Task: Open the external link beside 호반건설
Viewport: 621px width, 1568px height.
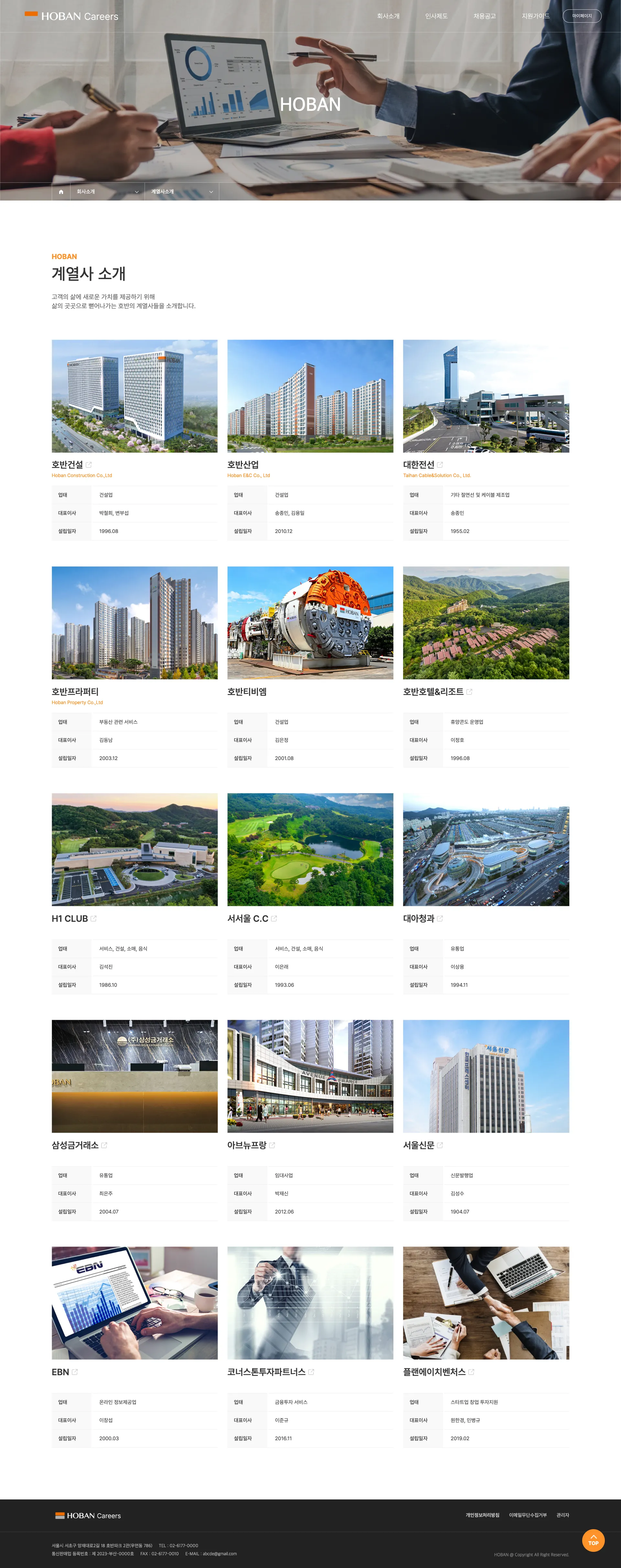Action: [88, 465]
